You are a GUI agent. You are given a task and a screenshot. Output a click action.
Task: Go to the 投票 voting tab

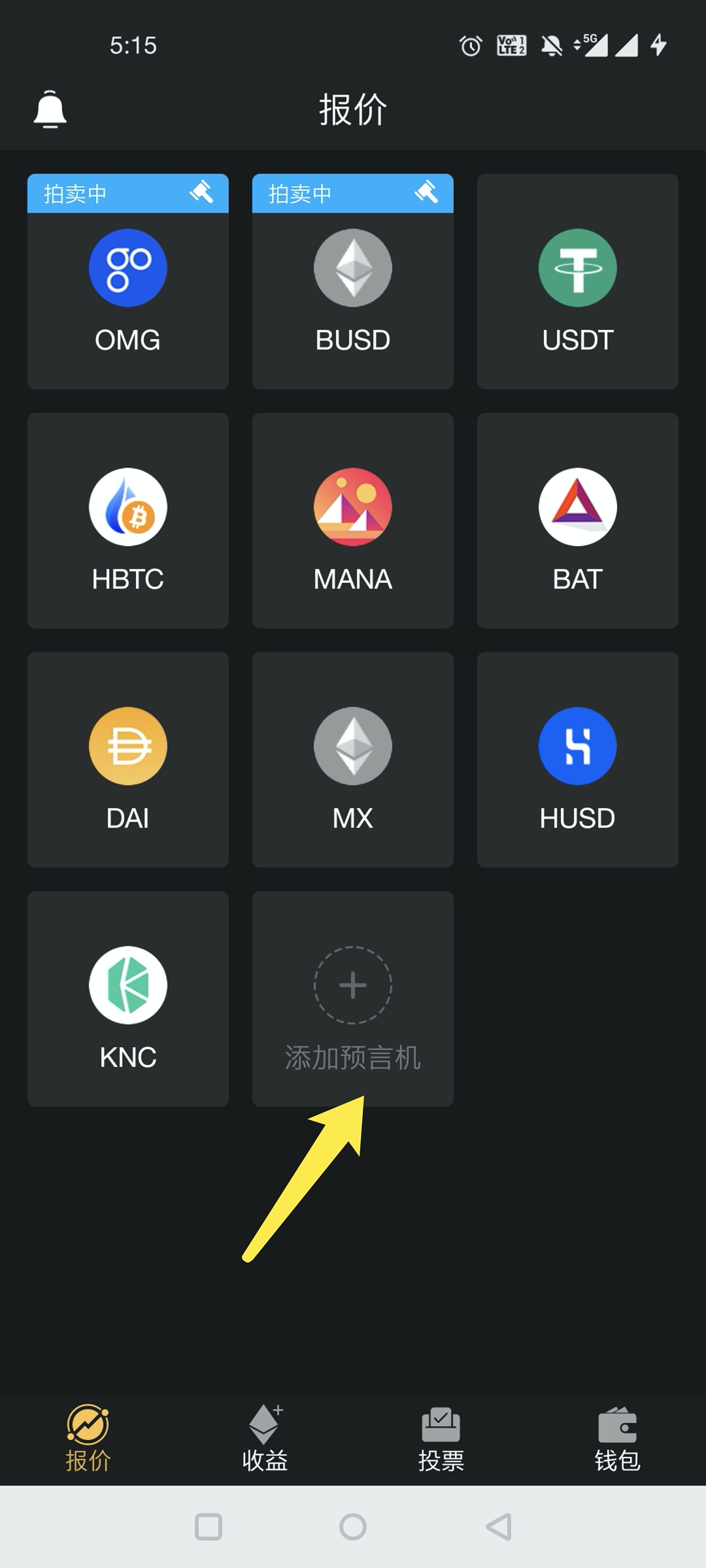pos(441,1439)
